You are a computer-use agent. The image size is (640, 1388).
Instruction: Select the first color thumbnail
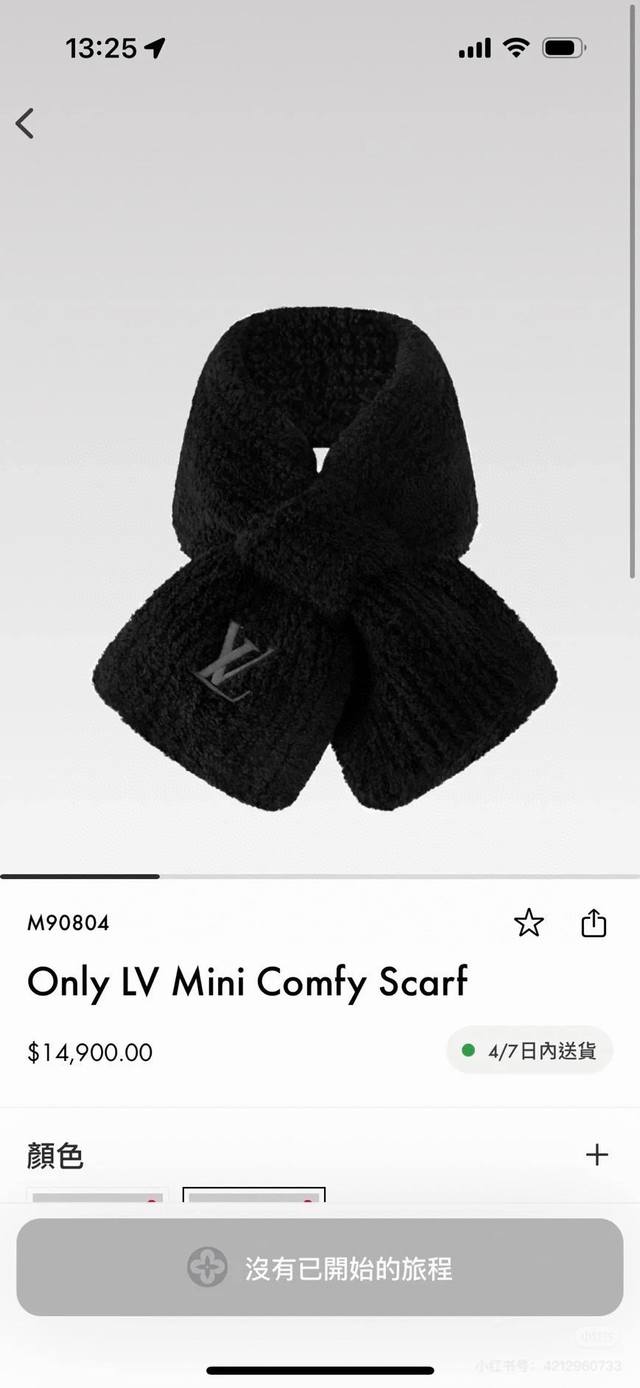pos(97,1196)
